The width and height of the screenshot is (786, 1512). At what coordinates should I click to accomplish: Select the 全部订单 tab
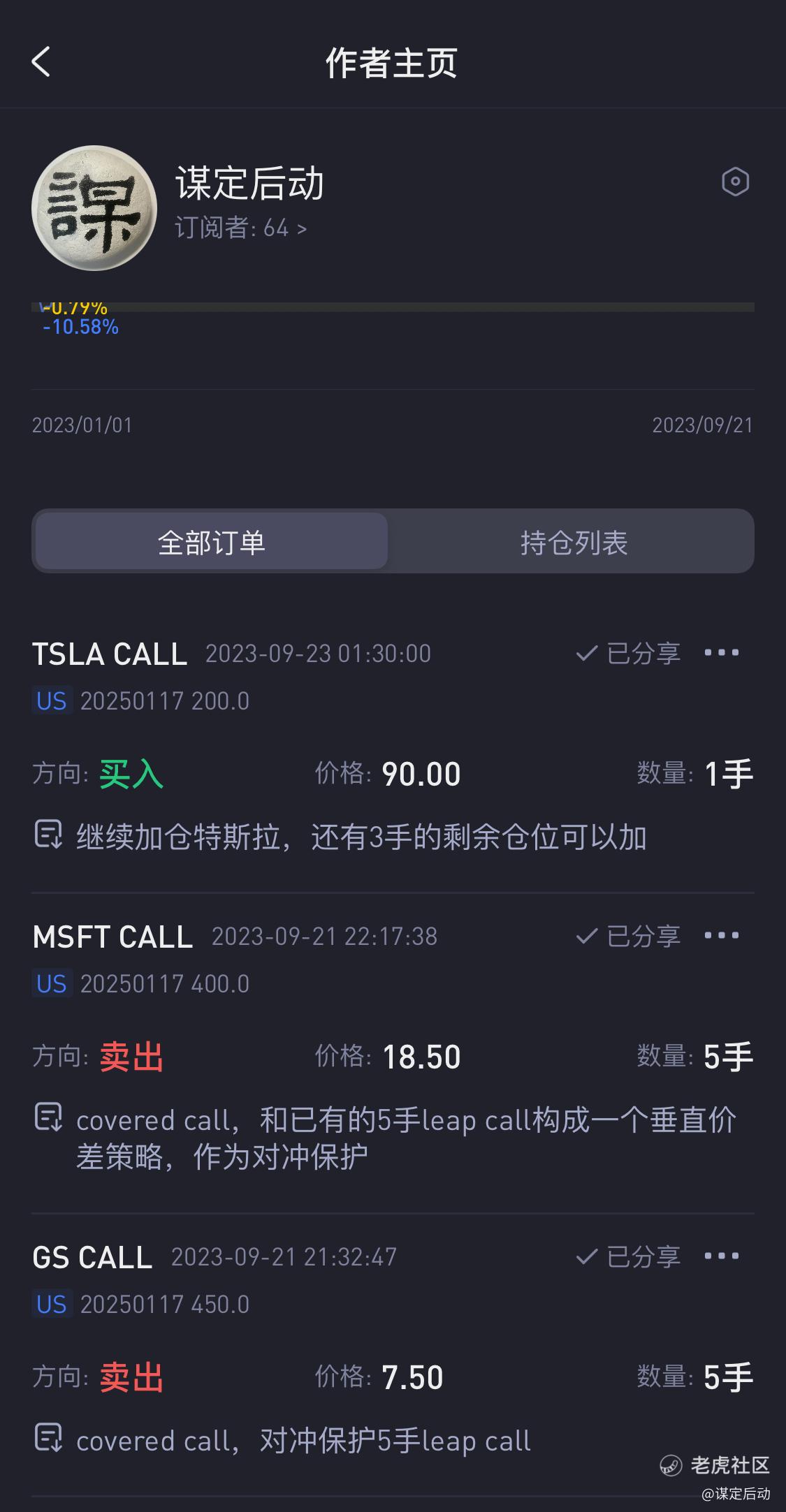coord(211,542)
